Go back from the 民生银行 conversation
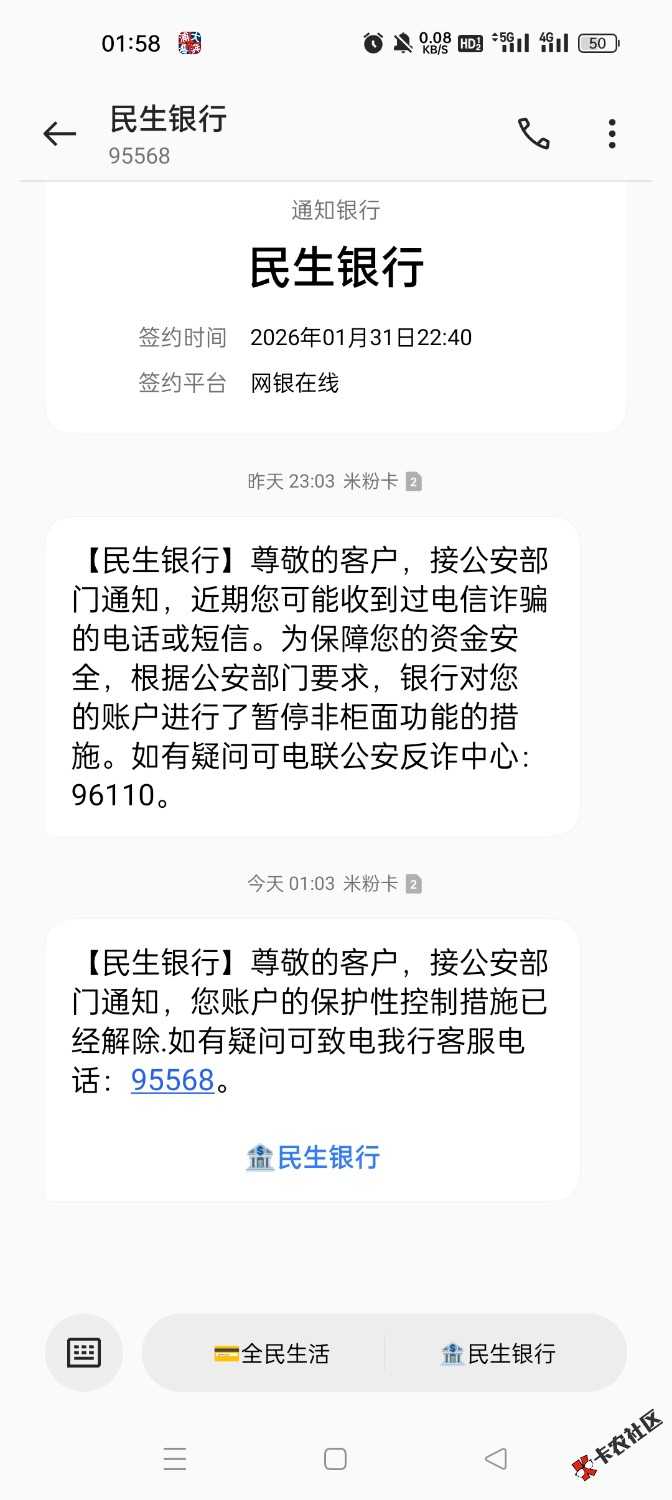672x1500 pixels. (59, 134)
